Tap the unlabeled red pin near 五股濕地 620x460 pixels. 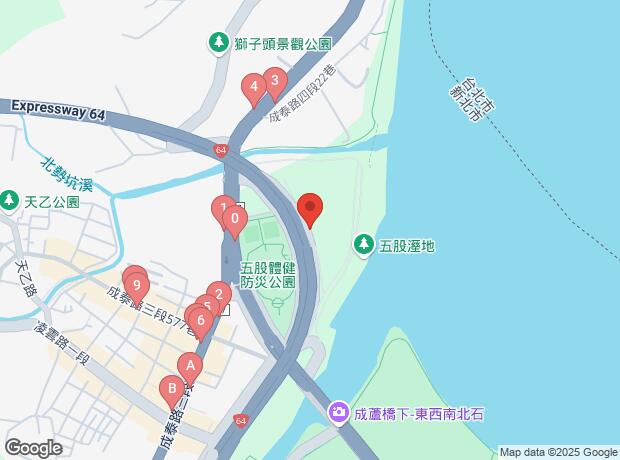[x=310, y=209]
